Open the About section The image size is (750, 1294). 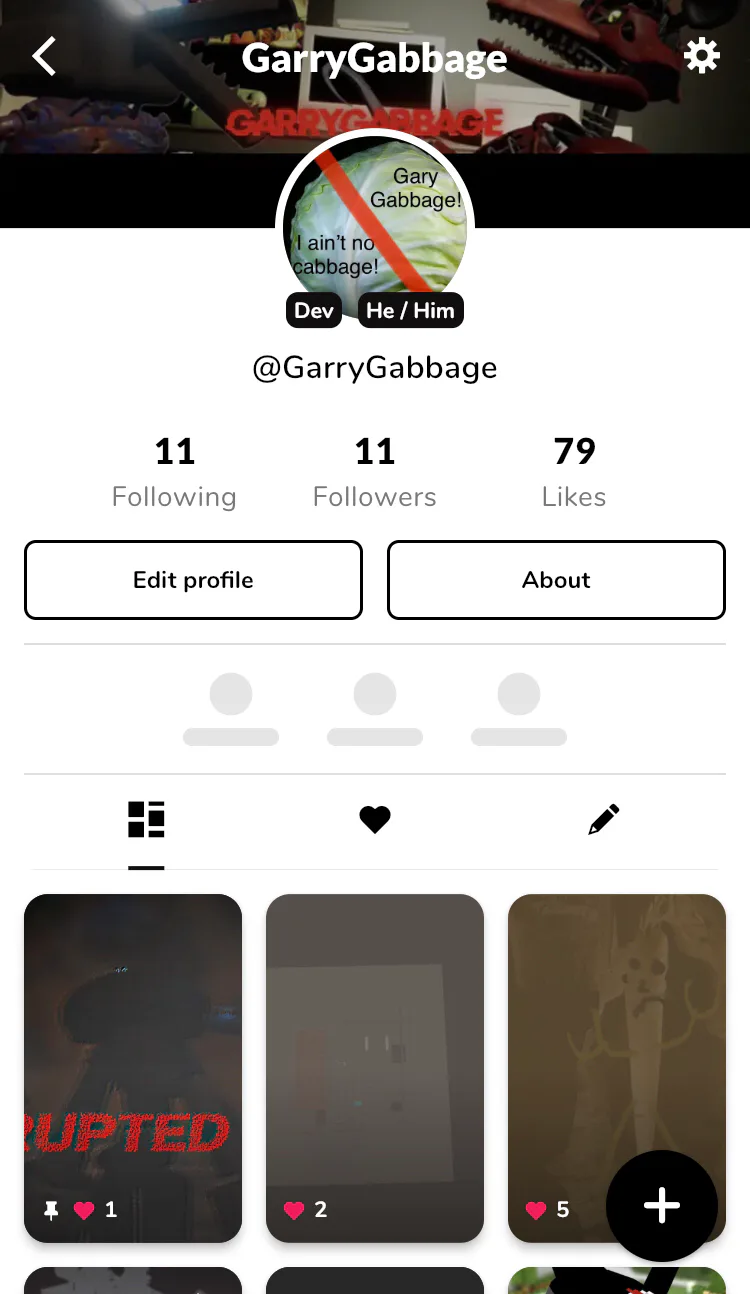click(556, 580)
